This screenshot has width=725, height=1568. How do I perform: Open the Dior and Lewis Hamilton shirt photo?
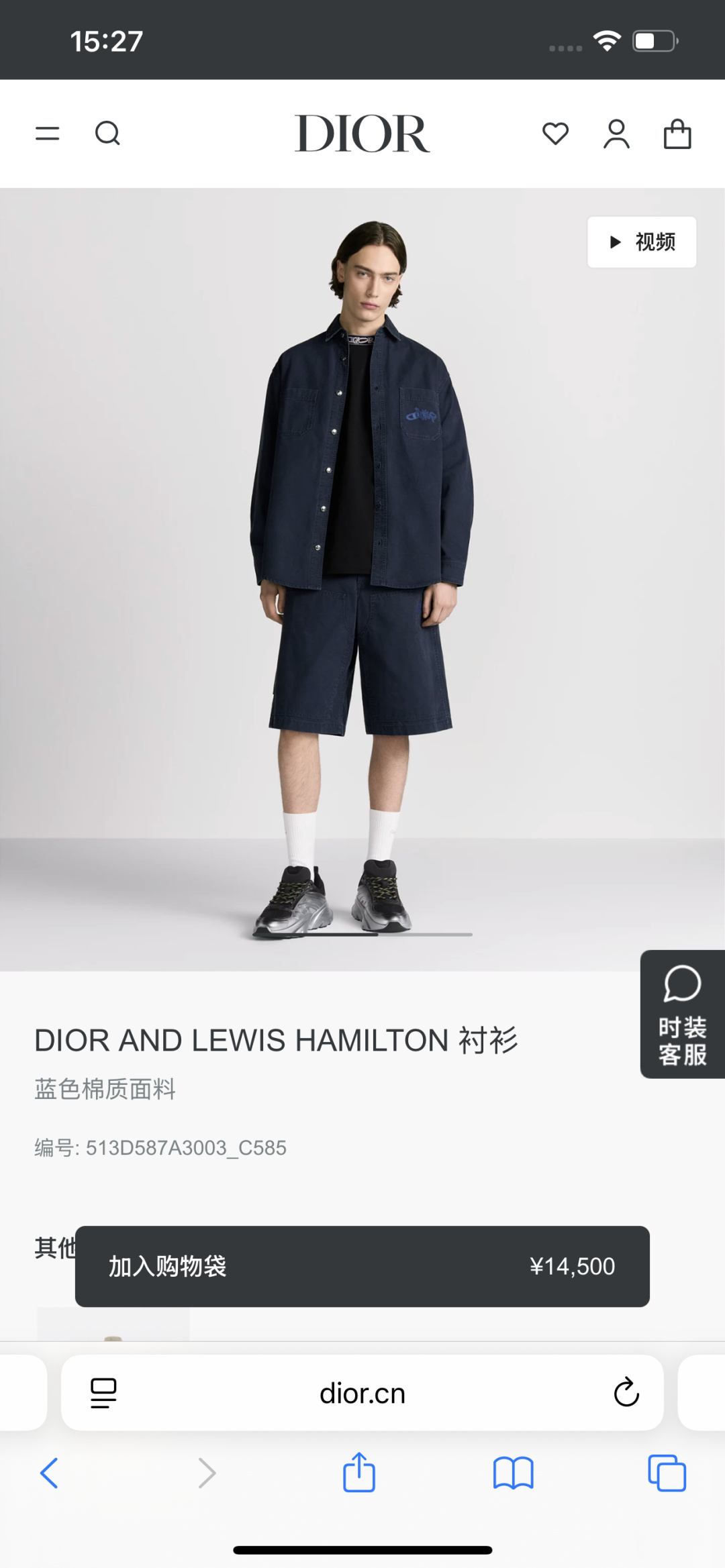362,577
